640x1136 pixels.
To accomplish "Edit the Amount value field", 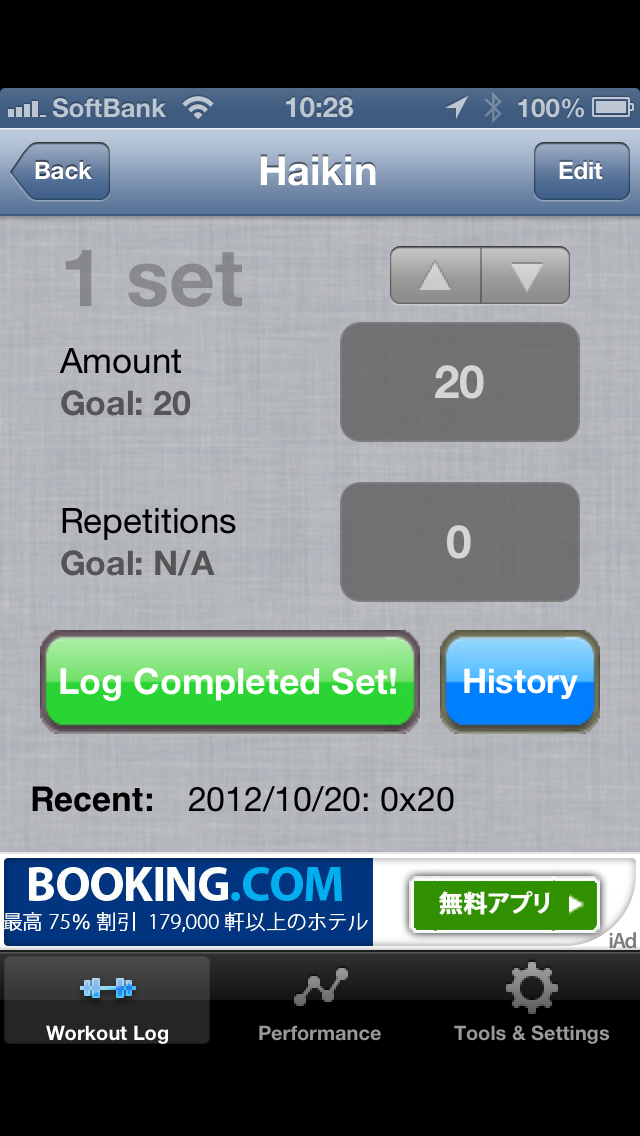I will pyautogui.click(x=459, y=382).
